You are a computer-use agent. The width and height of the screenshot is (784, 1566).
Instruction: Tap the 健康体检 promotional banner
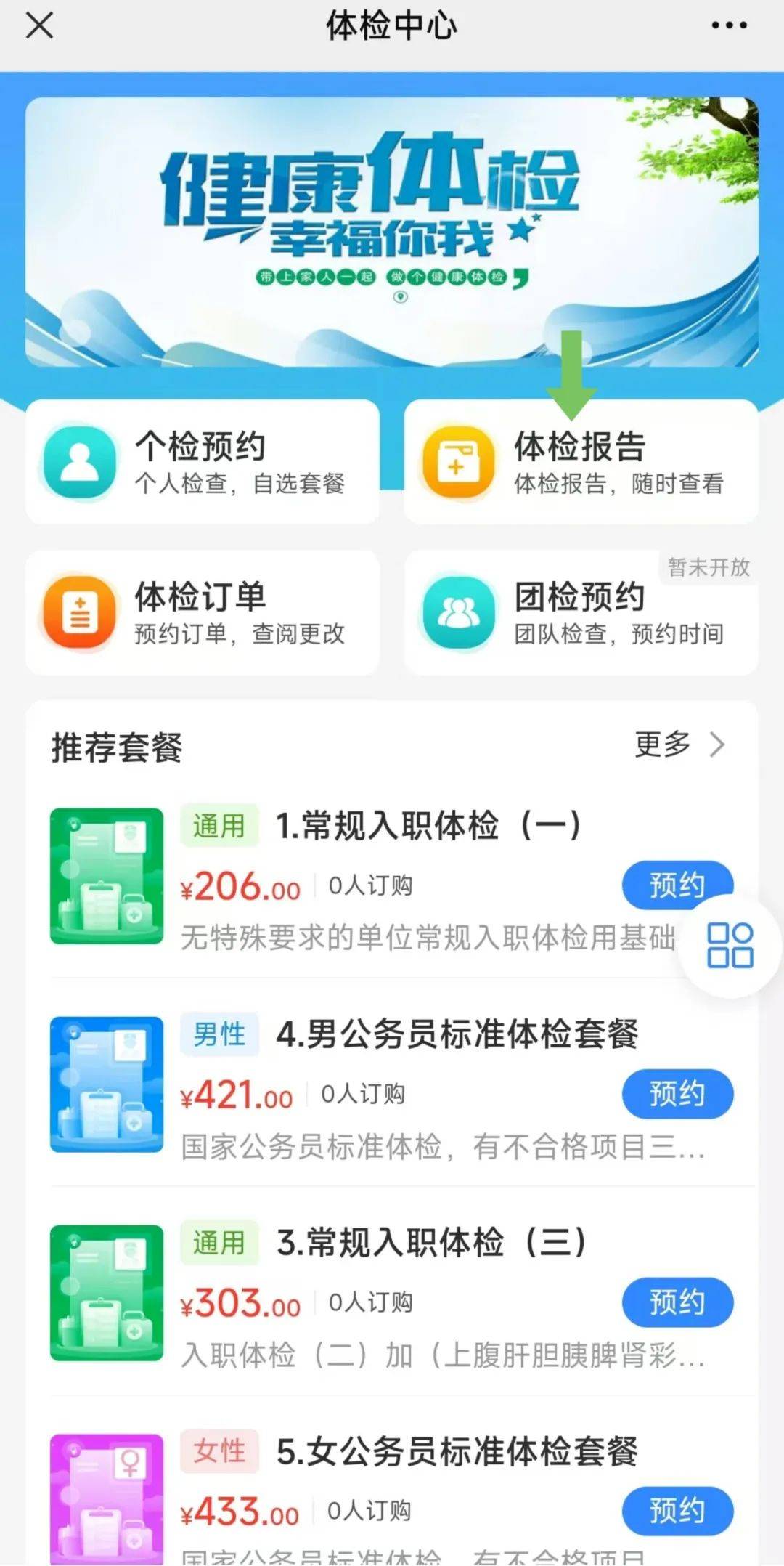click(392, 232)
